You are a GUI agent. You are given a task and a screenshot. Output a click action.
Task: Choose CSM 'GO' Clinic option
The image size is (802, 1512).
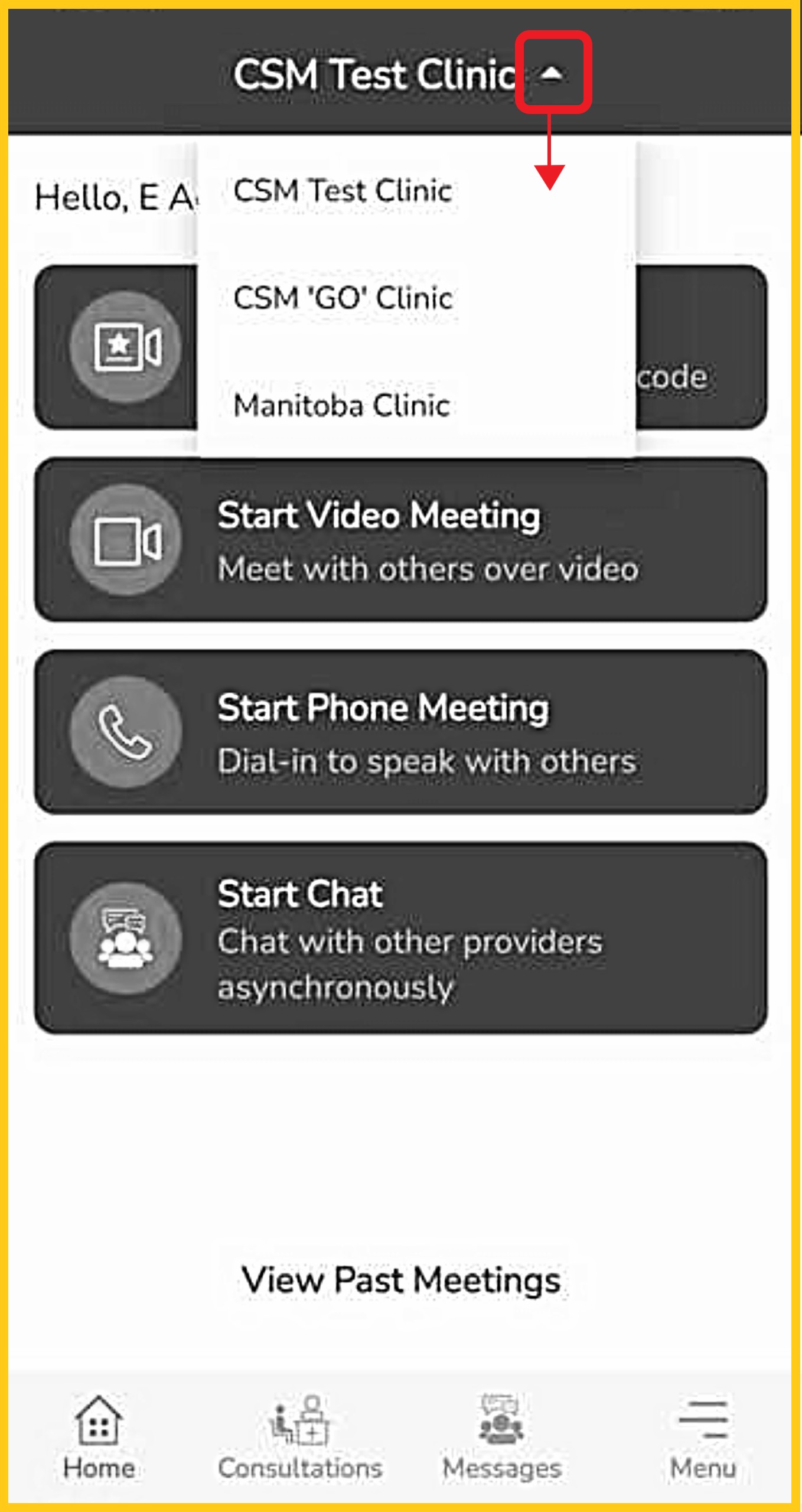pyautogui.click(x=343, y=298)
